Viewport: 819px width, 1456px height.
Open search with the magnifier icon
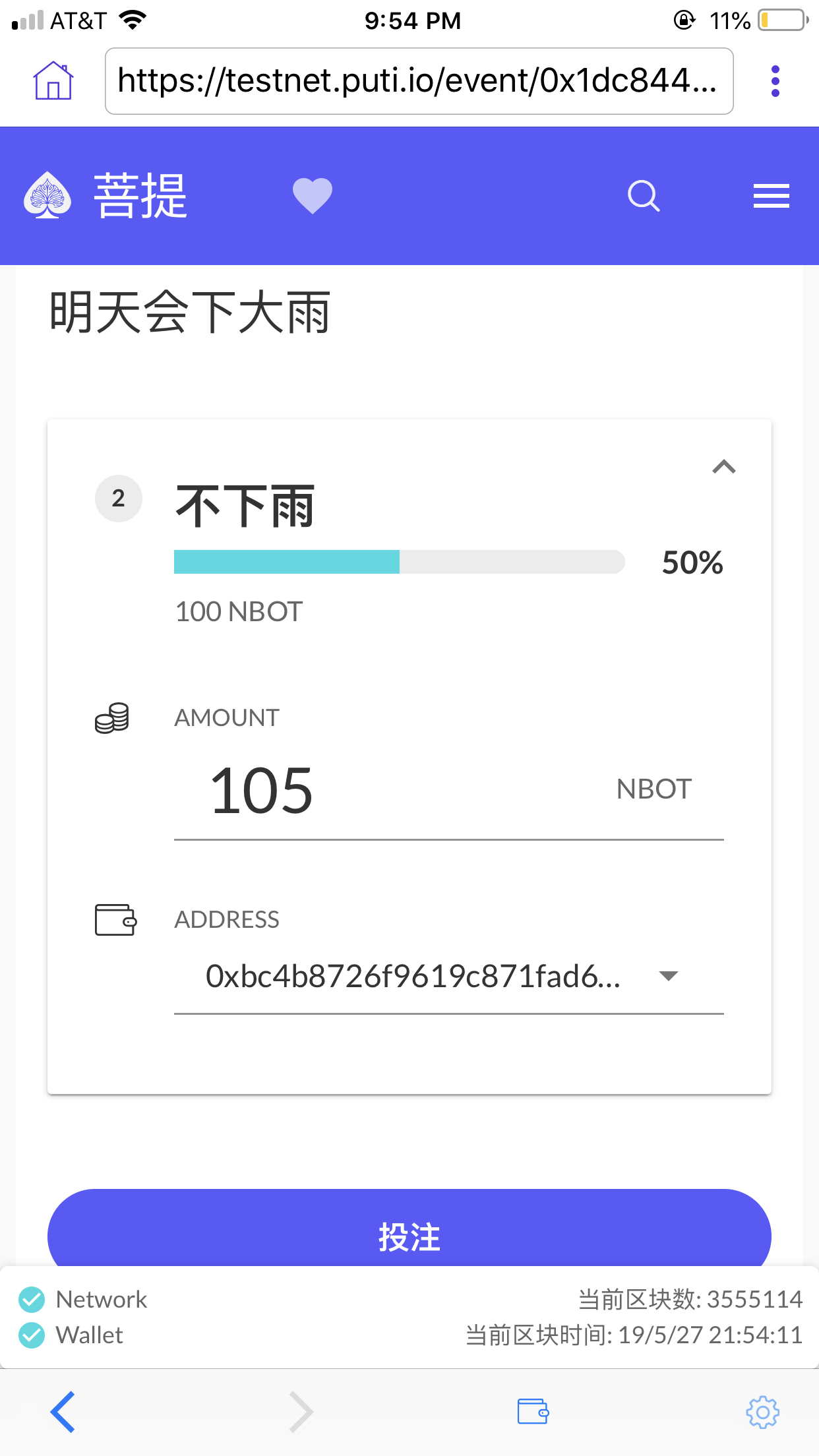pyautogui.click(x=644, y=195)
